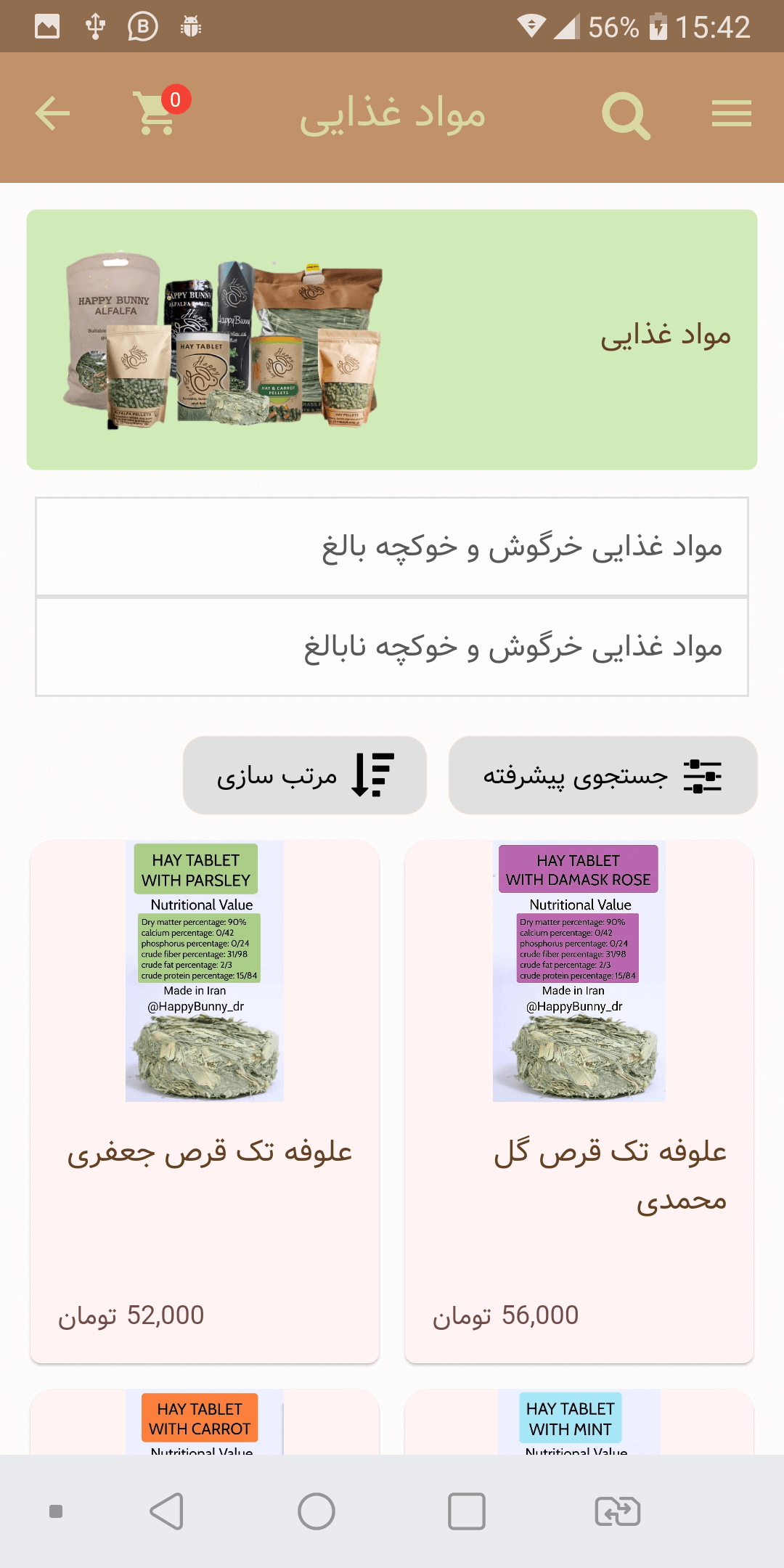Image resolution: width=784 pixels, height=1568 pixels.
Task: Open مواد غذایی خرگوش و خوکچه بالغ category
Action: [x=392, y=547]
